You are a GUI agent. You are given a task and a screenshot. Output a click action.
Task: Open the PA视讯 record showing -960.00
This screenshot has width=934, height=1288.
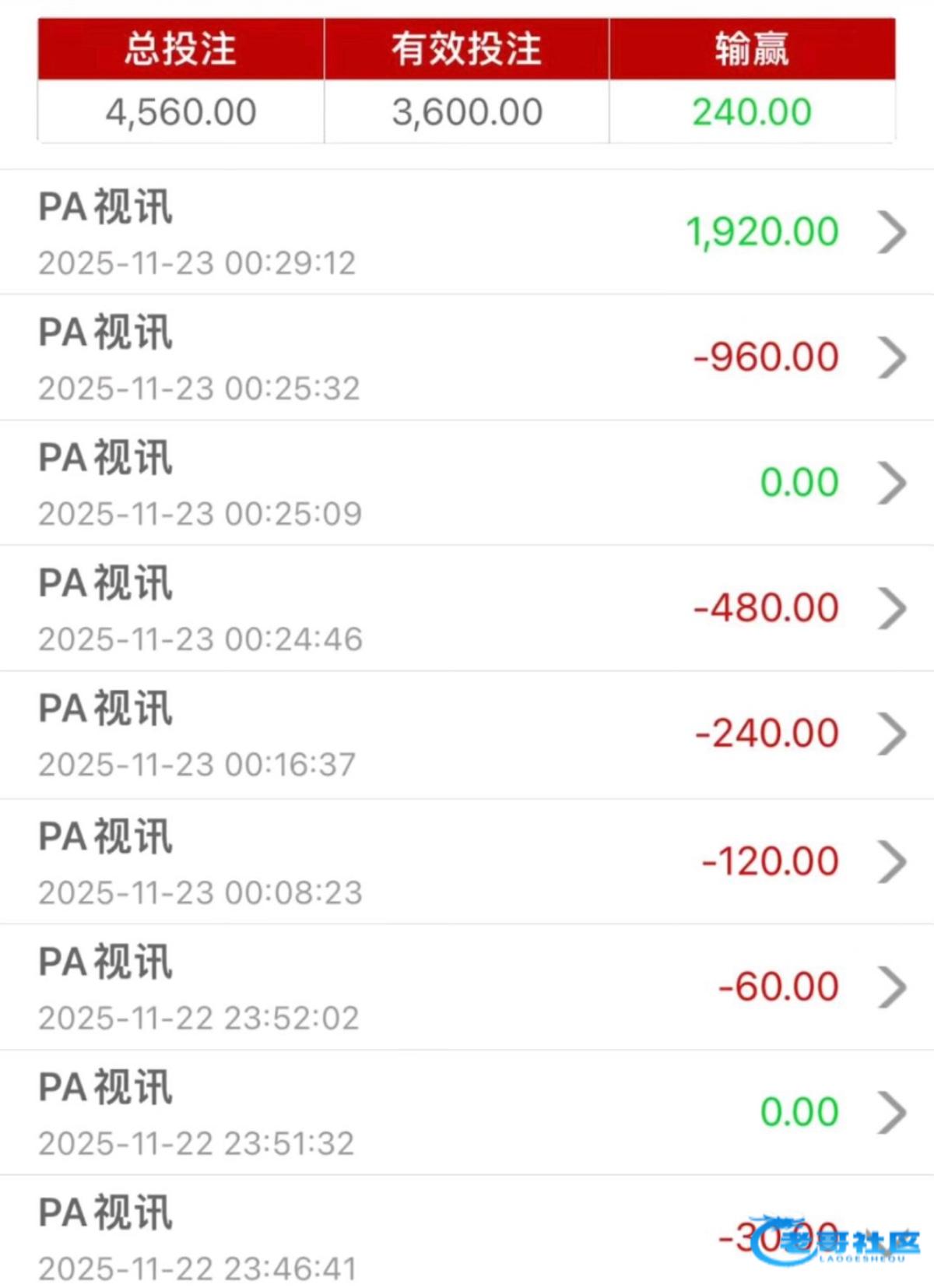(x=467, y=357)
